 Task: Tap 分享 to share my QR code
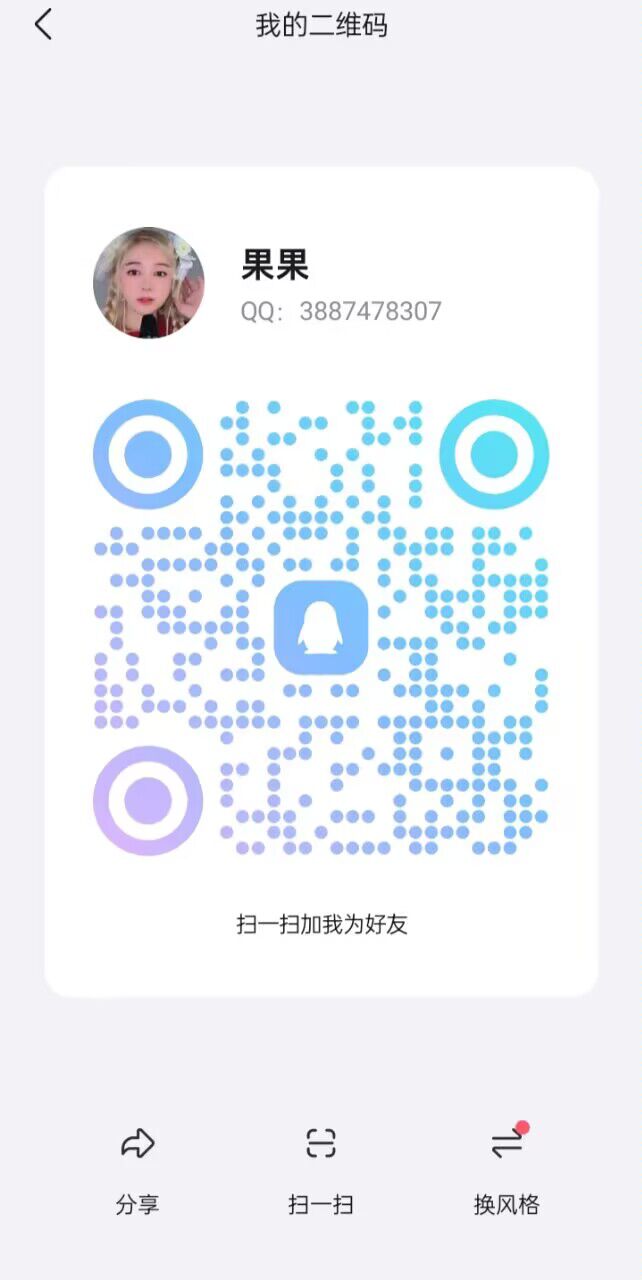click(137, 1171)
